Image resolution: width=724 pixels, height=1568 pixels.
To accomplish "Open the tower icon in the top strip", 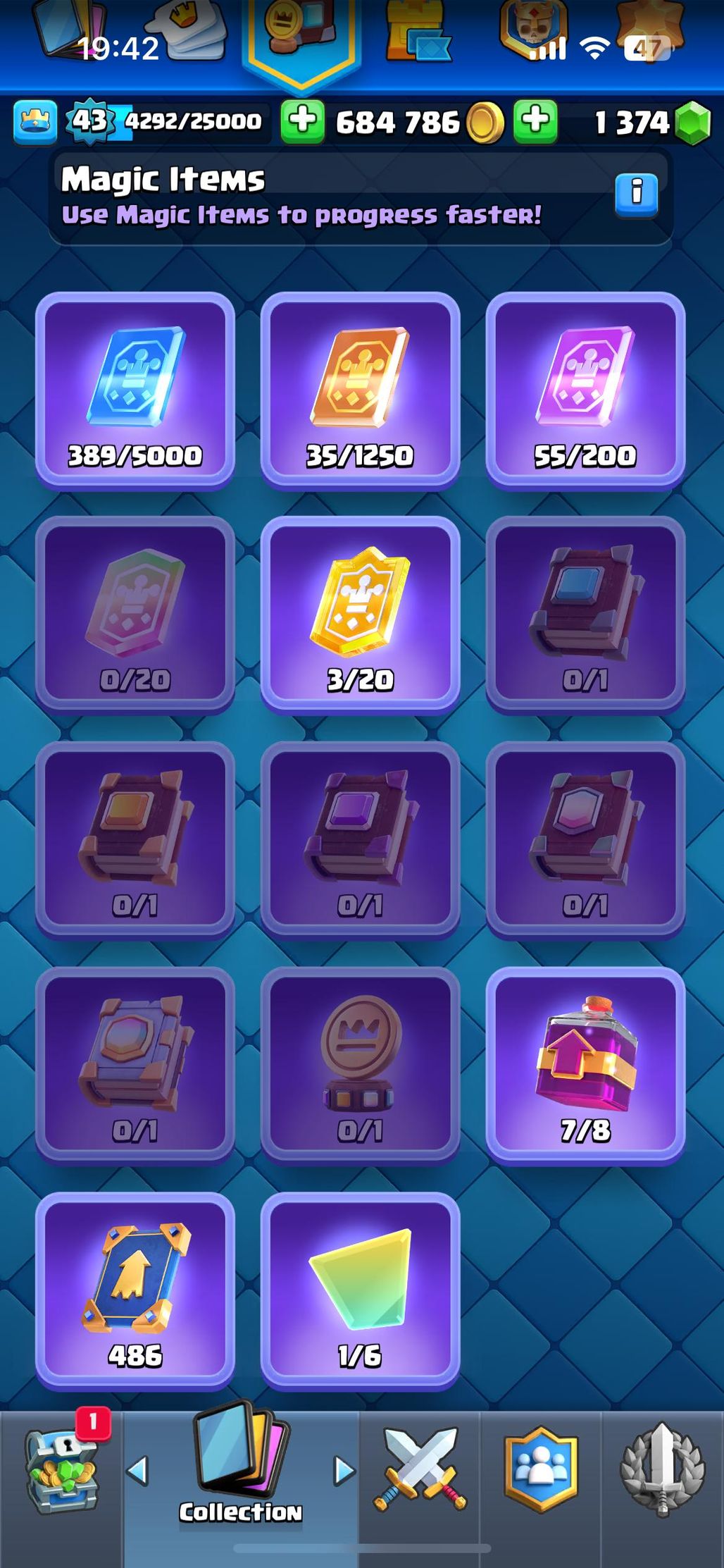I will (x=416, y=35).
